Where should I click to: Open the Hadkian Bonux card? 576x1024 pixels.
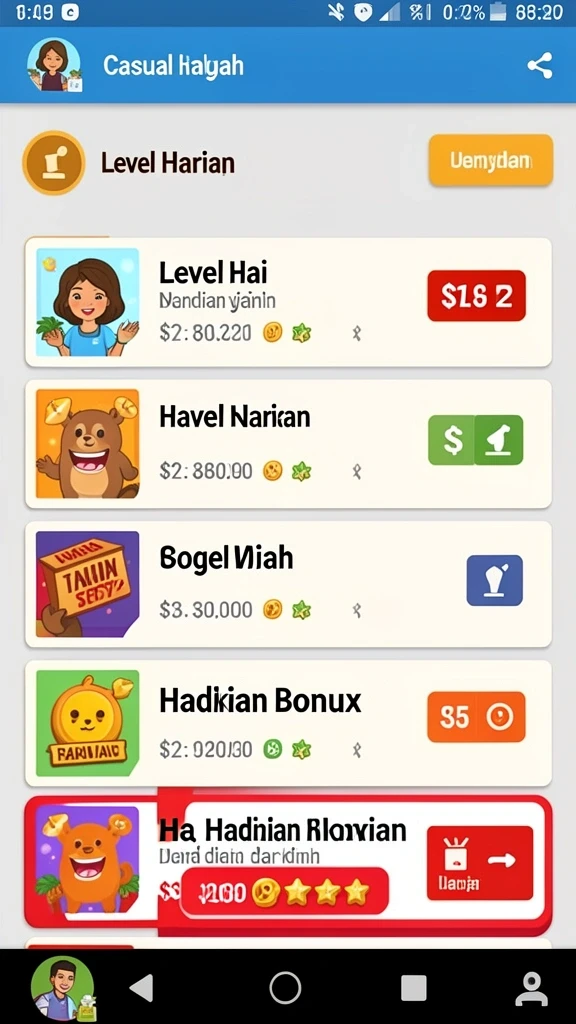288,724
